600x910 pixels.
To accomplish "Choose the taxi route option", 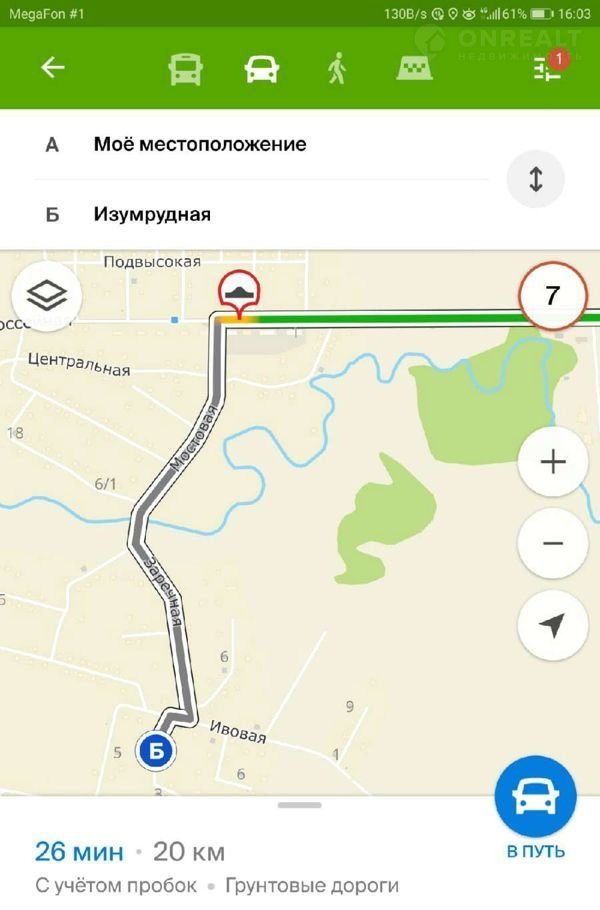I will click(x=410, y=68).
